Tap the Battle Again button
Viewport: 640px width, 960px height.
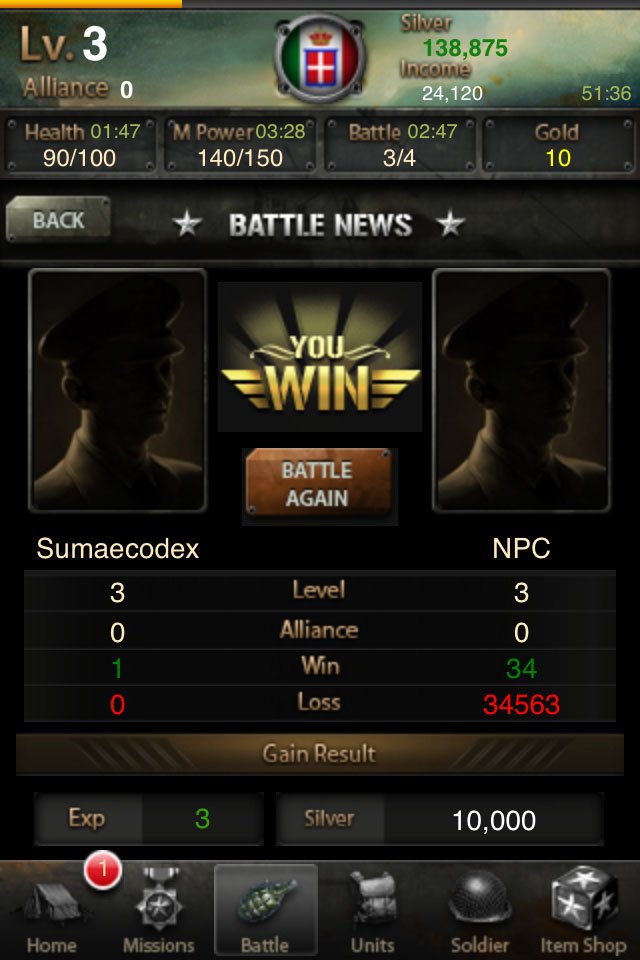(317, 484)
